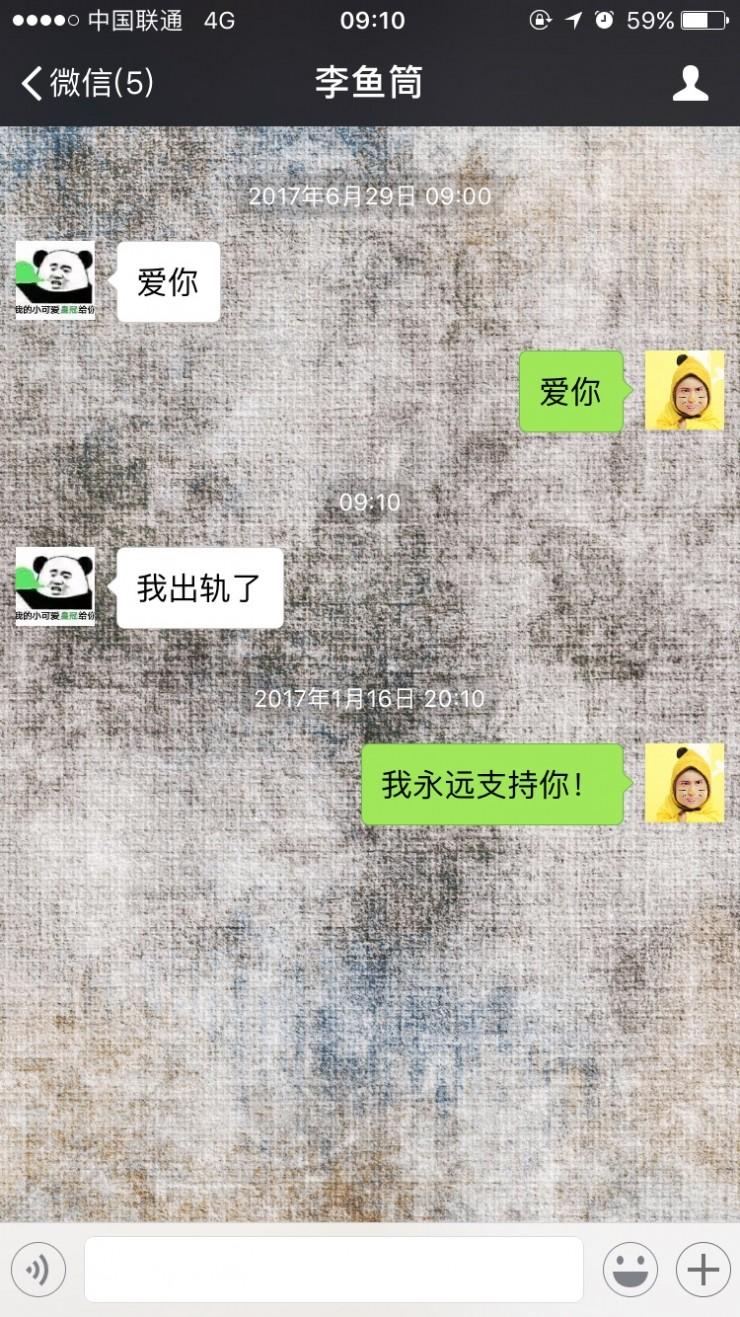Open the emoji smiley icon

632,1269
